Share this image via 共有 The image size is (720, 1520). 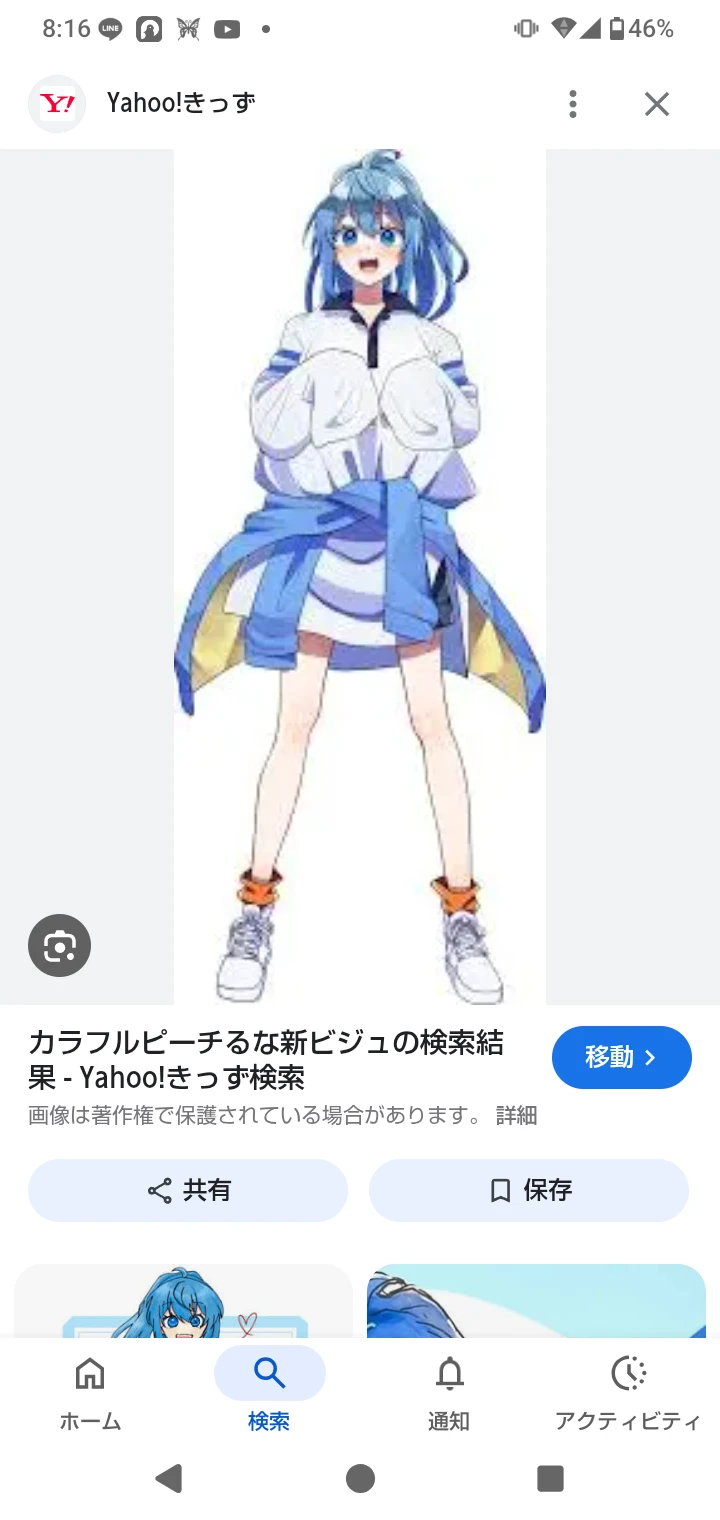point(188,1190)
